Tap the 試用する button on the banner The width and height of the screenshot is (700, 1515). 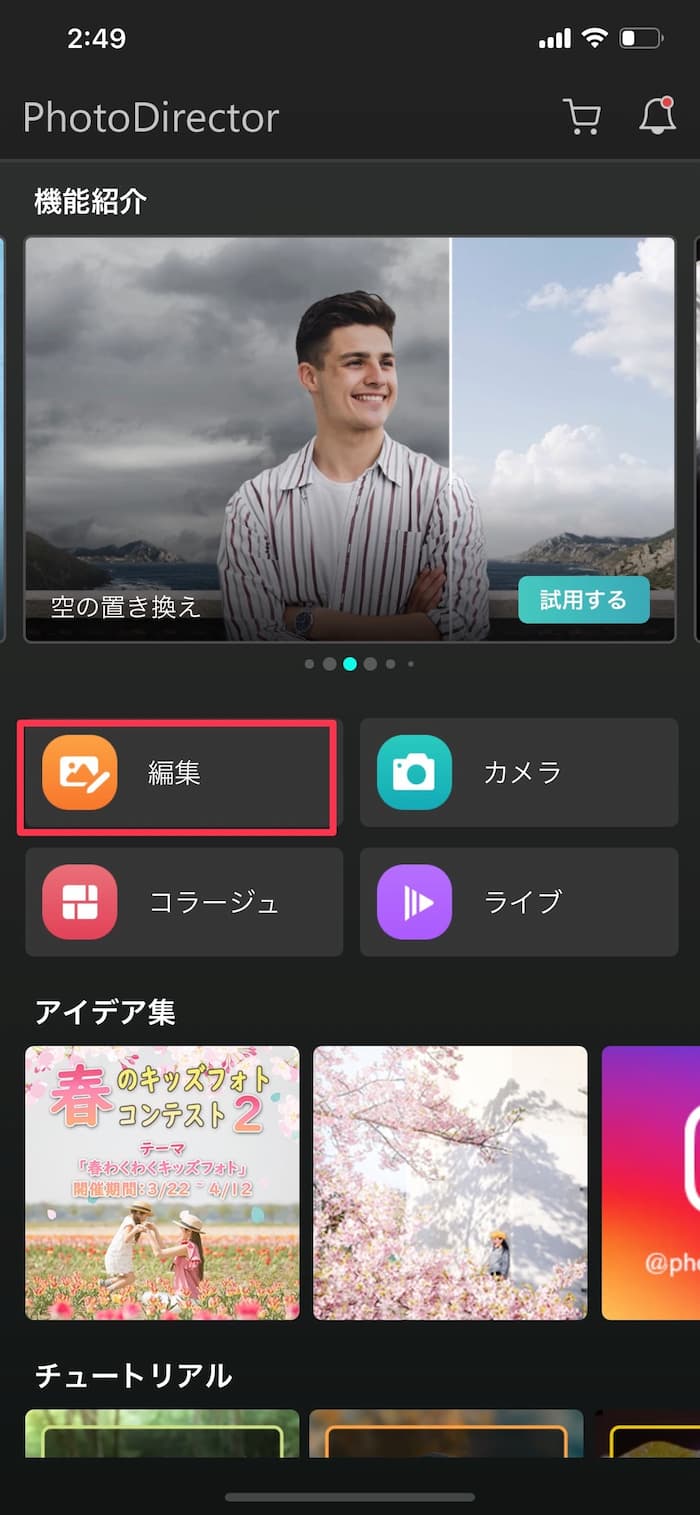(584, 599)
